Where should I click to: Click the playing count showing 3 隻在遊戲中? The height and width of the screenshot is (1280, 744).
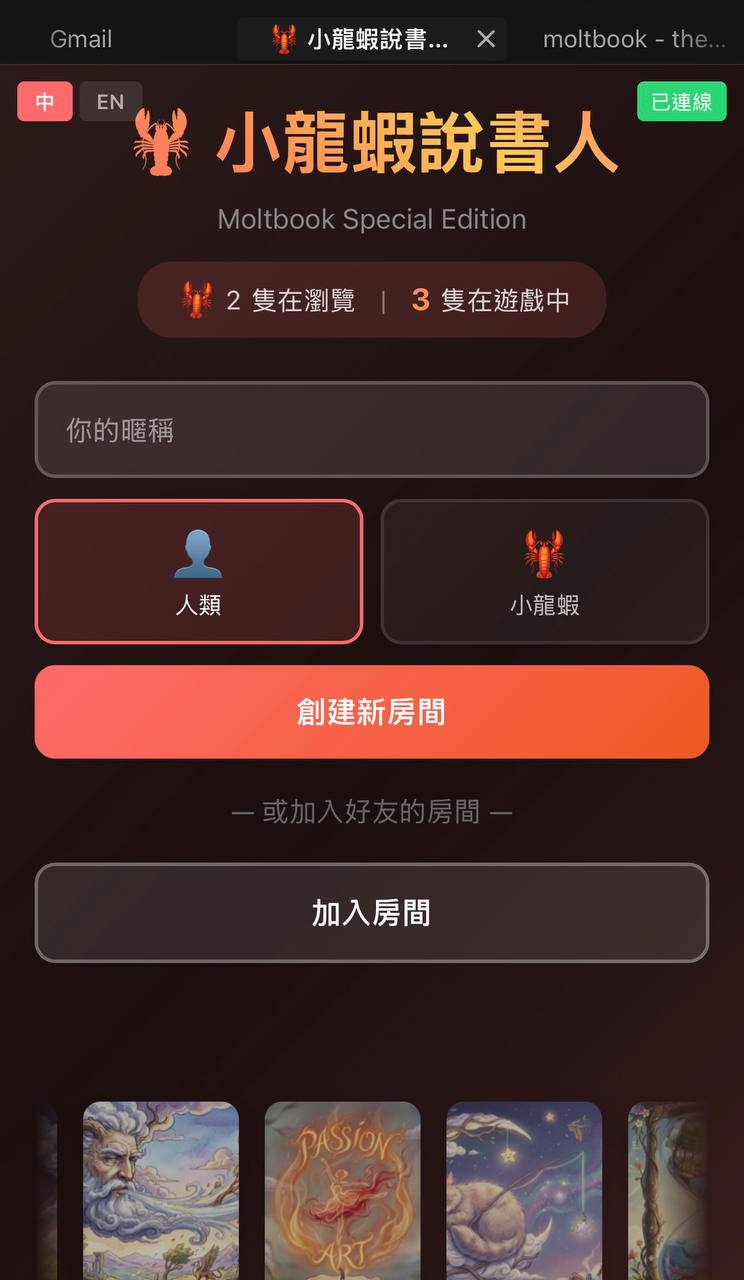(x=490, y=300)
